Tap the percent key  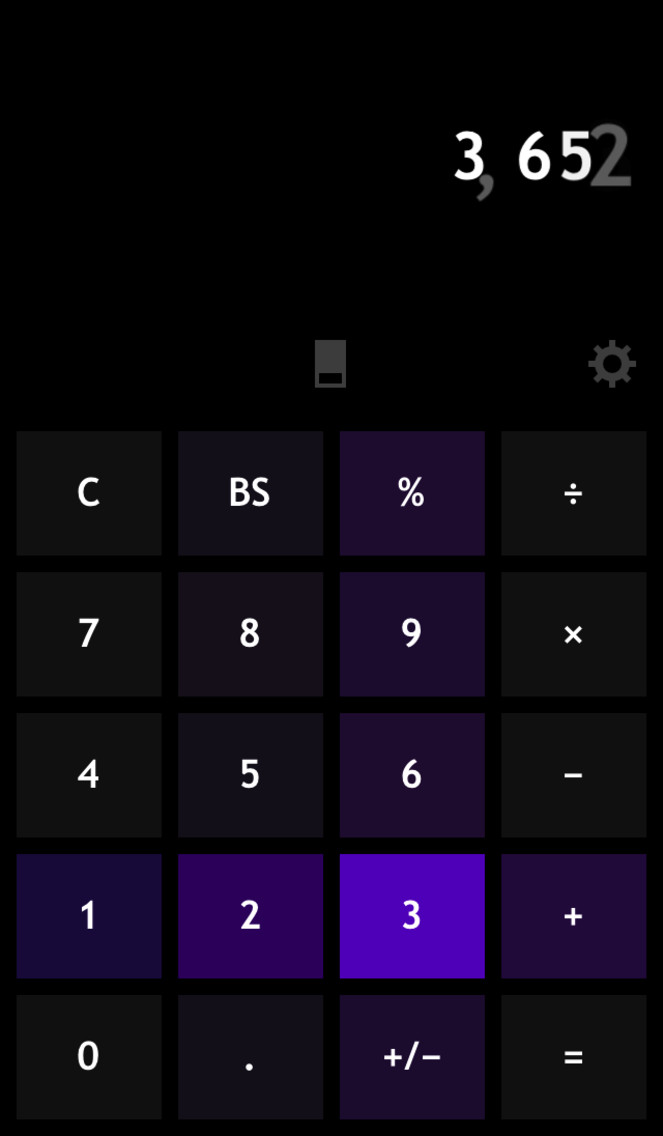[x=412, y=493]
